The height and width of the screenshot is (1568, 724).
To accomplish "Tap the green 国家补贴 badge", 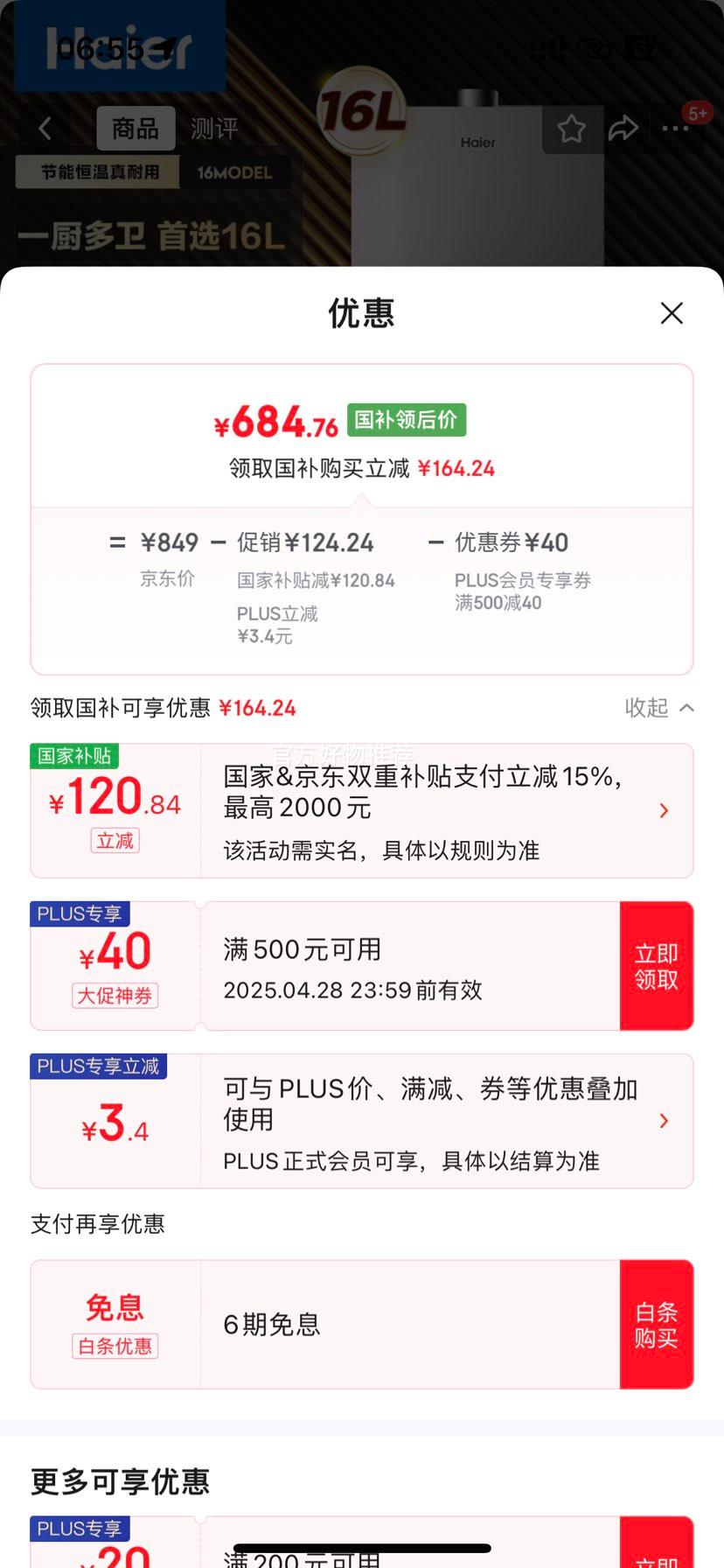I will [x=74, y=757].
